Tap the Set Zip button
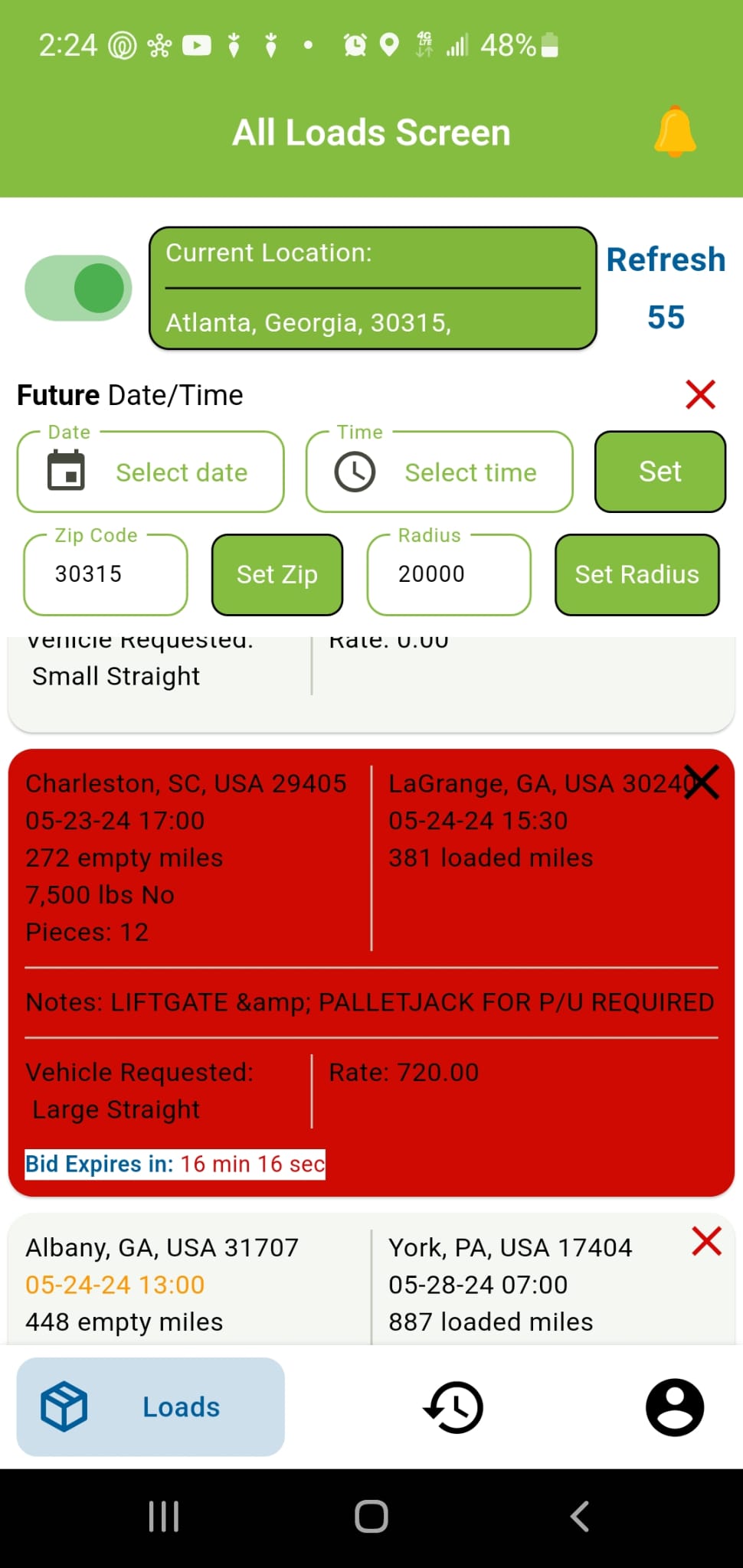743x1568 pixels. click(277, 574)
